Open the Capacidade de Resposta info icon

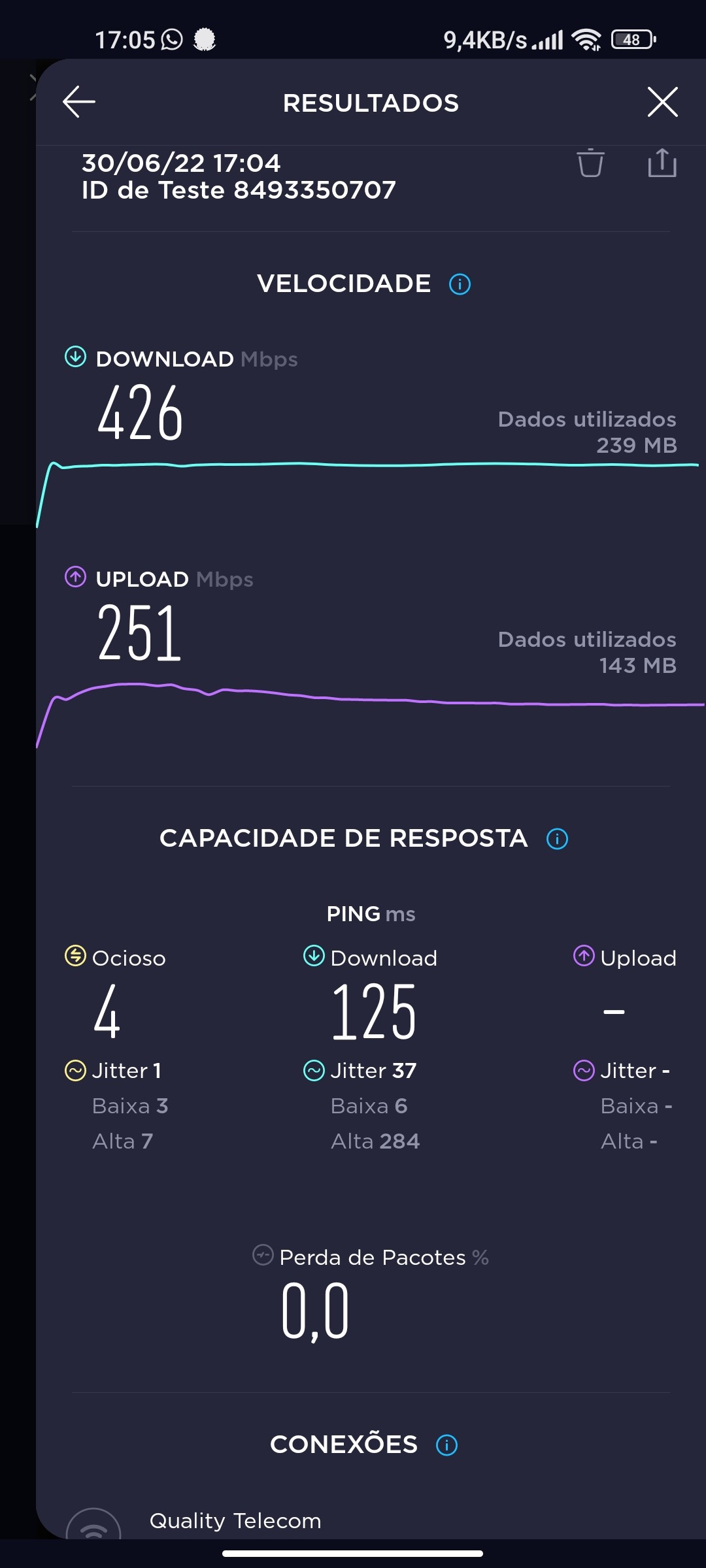[x=557, y=839]
